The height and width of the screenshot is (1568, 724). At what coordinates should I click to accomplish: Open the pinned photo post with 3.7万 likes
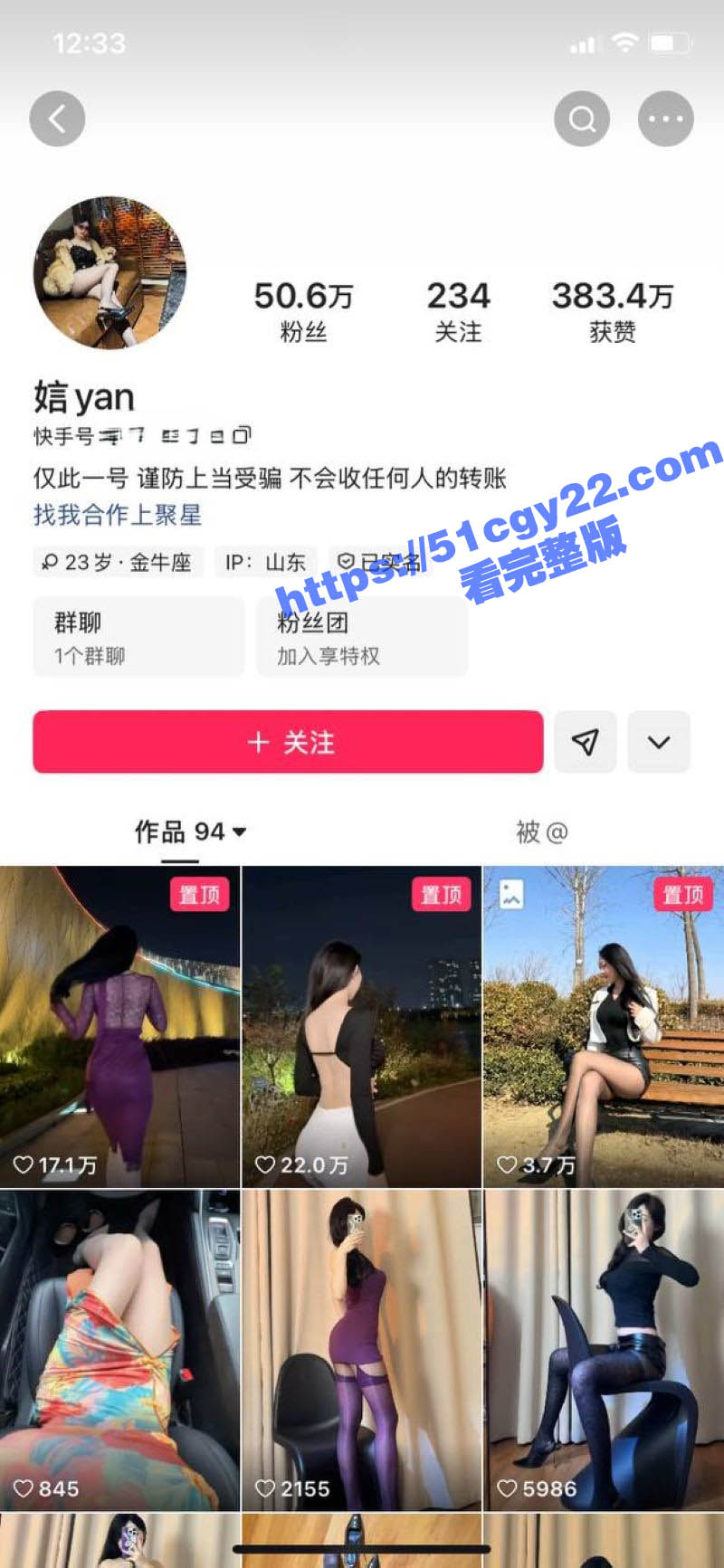tap(604, 1026)
